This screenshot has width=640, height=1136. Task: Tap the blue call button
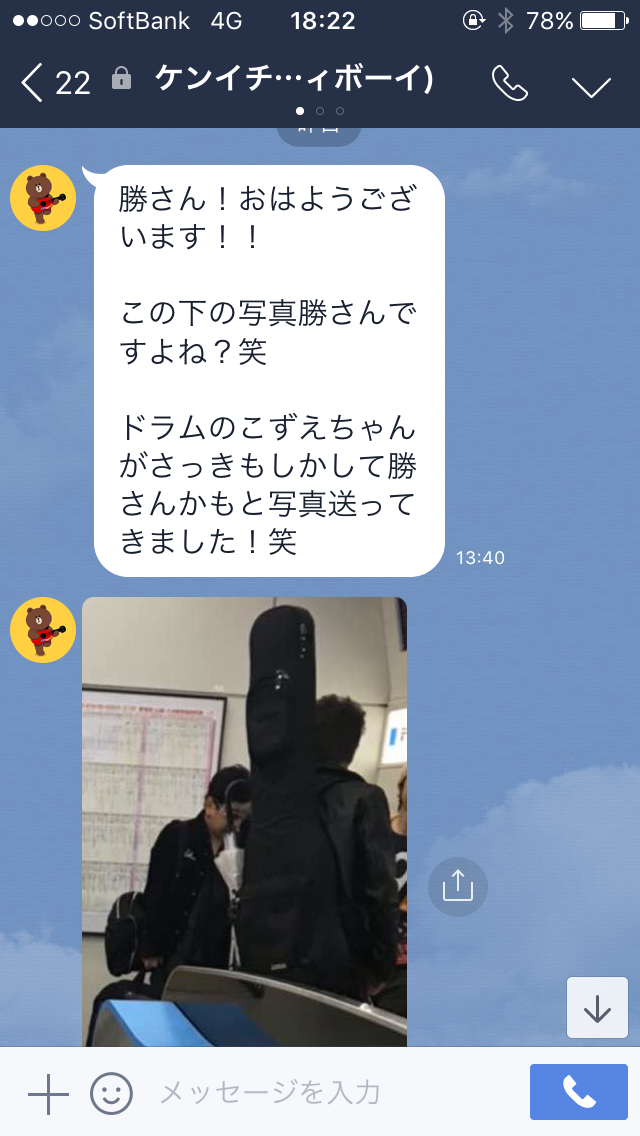(x=579, y=1091)
